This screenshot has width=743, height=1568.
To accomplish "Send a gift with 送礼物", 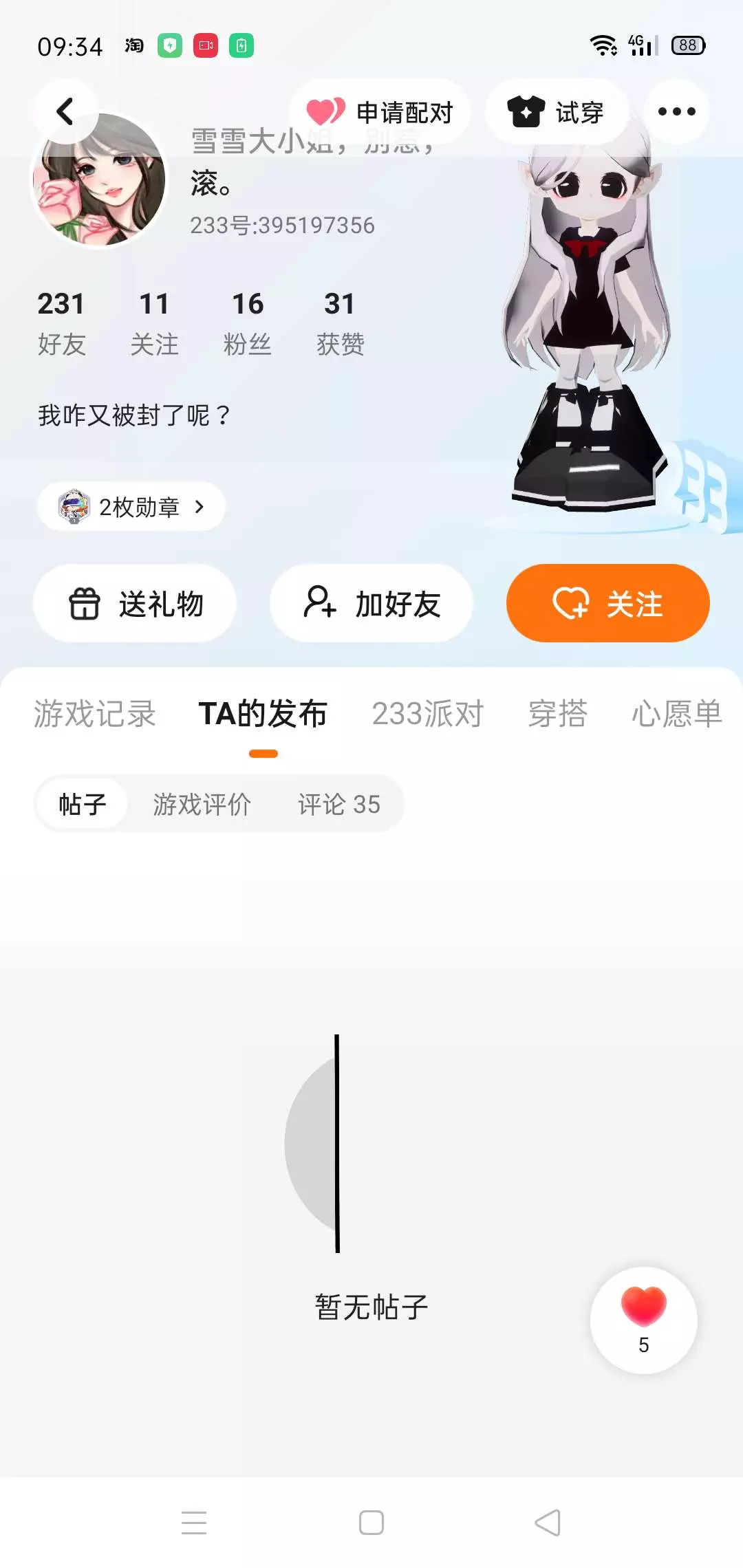I will point(135,604).
